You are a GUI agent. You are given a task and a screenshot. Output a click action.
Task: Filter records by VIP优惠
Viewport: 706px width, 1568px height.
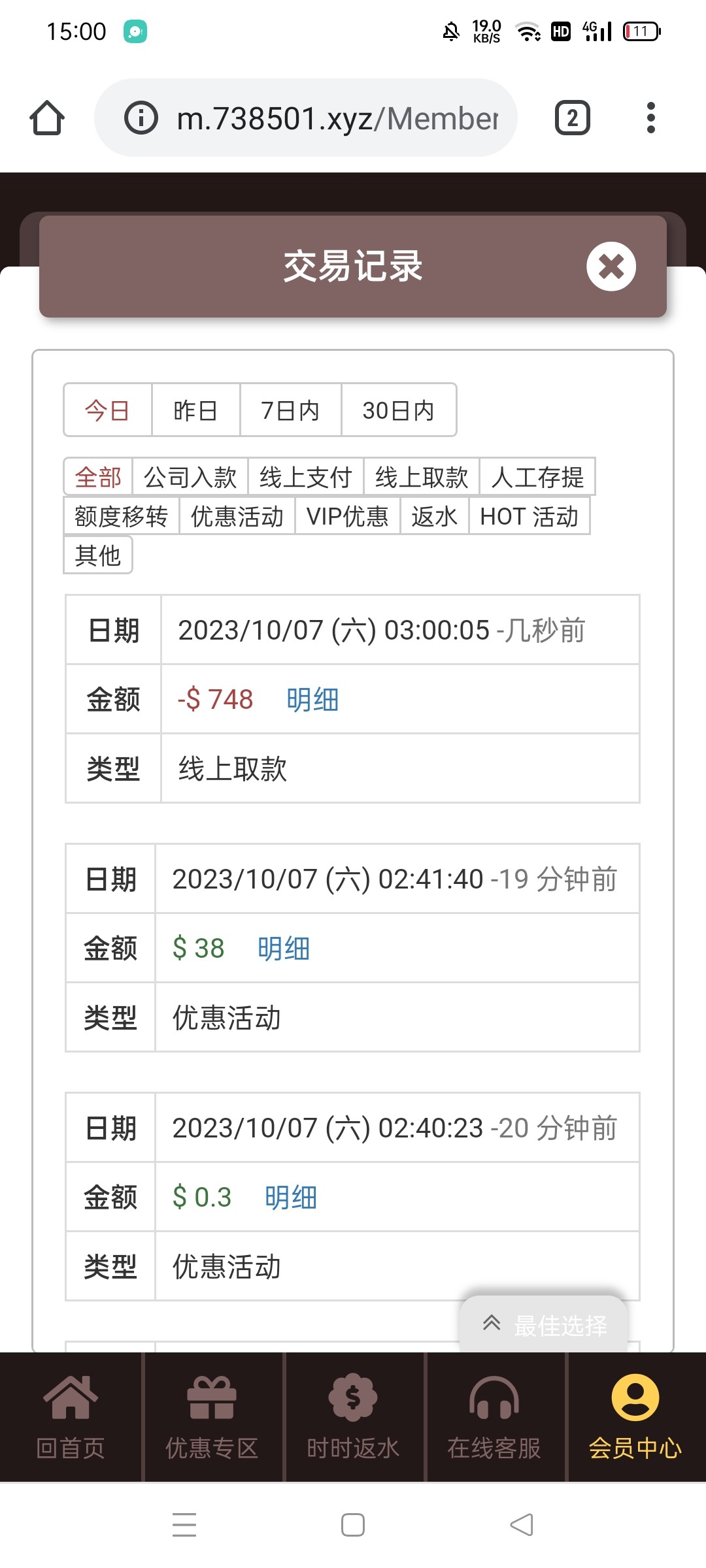point(347,516)
